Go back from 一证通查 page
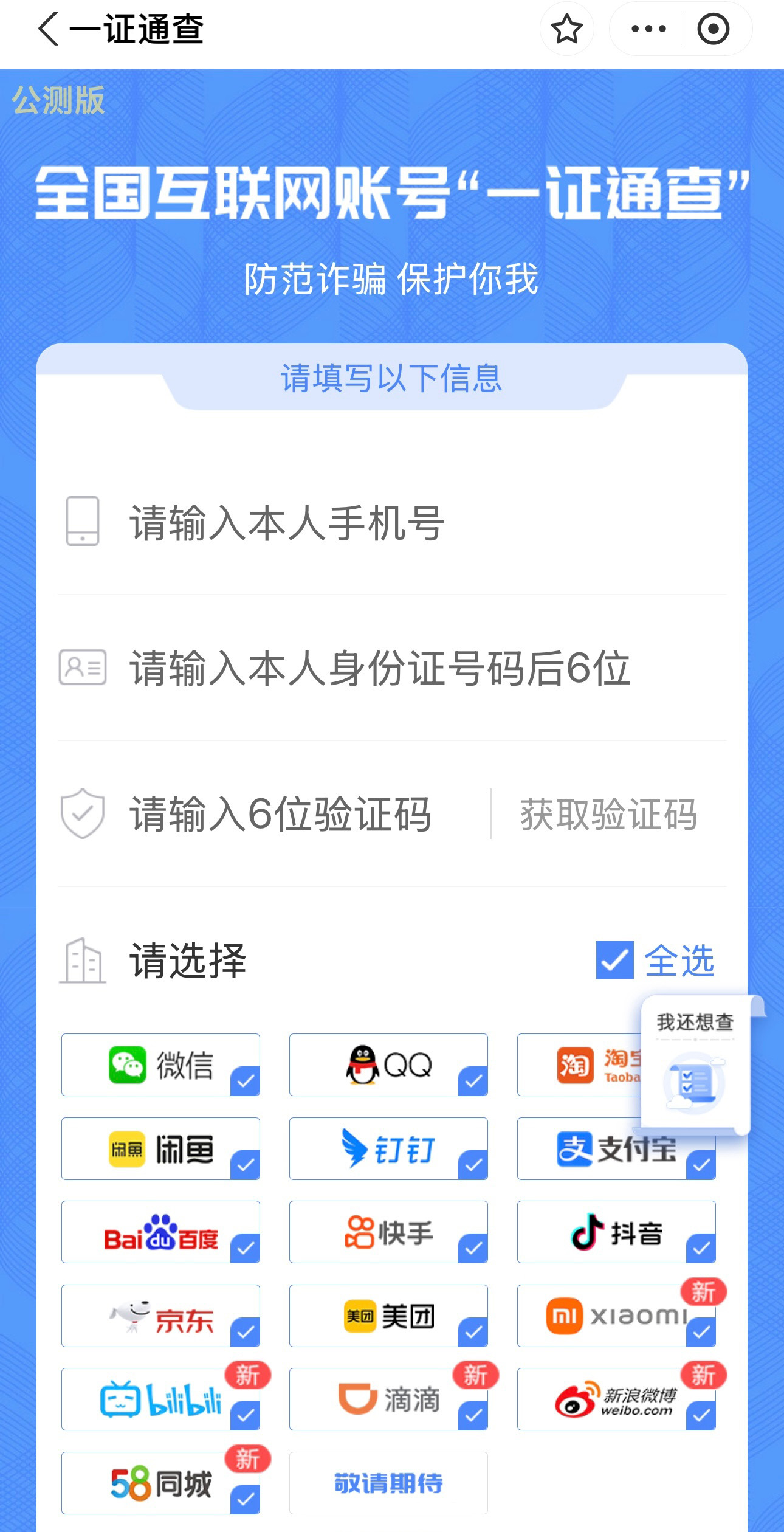Viewport: 784px width, 1532px height. tap(49, 29)
